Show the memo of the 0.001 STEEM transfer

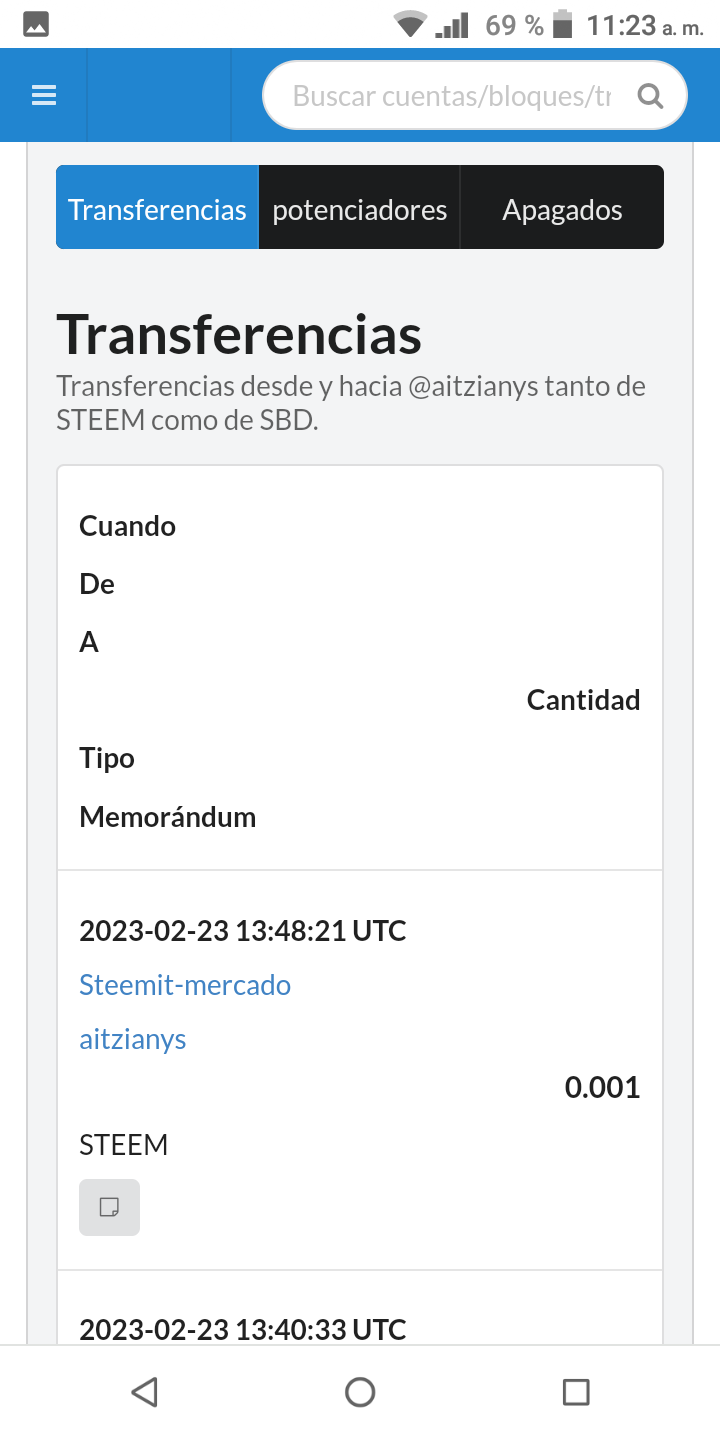(x=109, y=1207)
